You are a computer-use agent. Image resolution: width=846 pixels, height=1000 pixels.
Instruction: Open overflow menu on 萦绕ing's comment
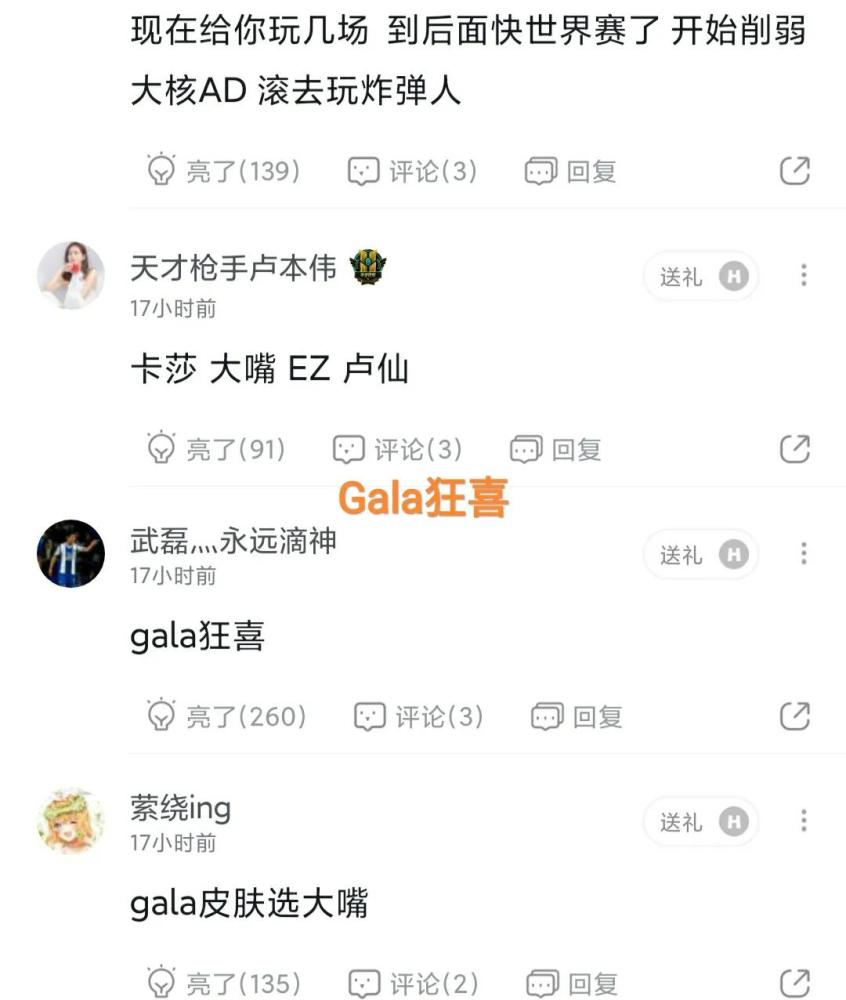point(803,822)
